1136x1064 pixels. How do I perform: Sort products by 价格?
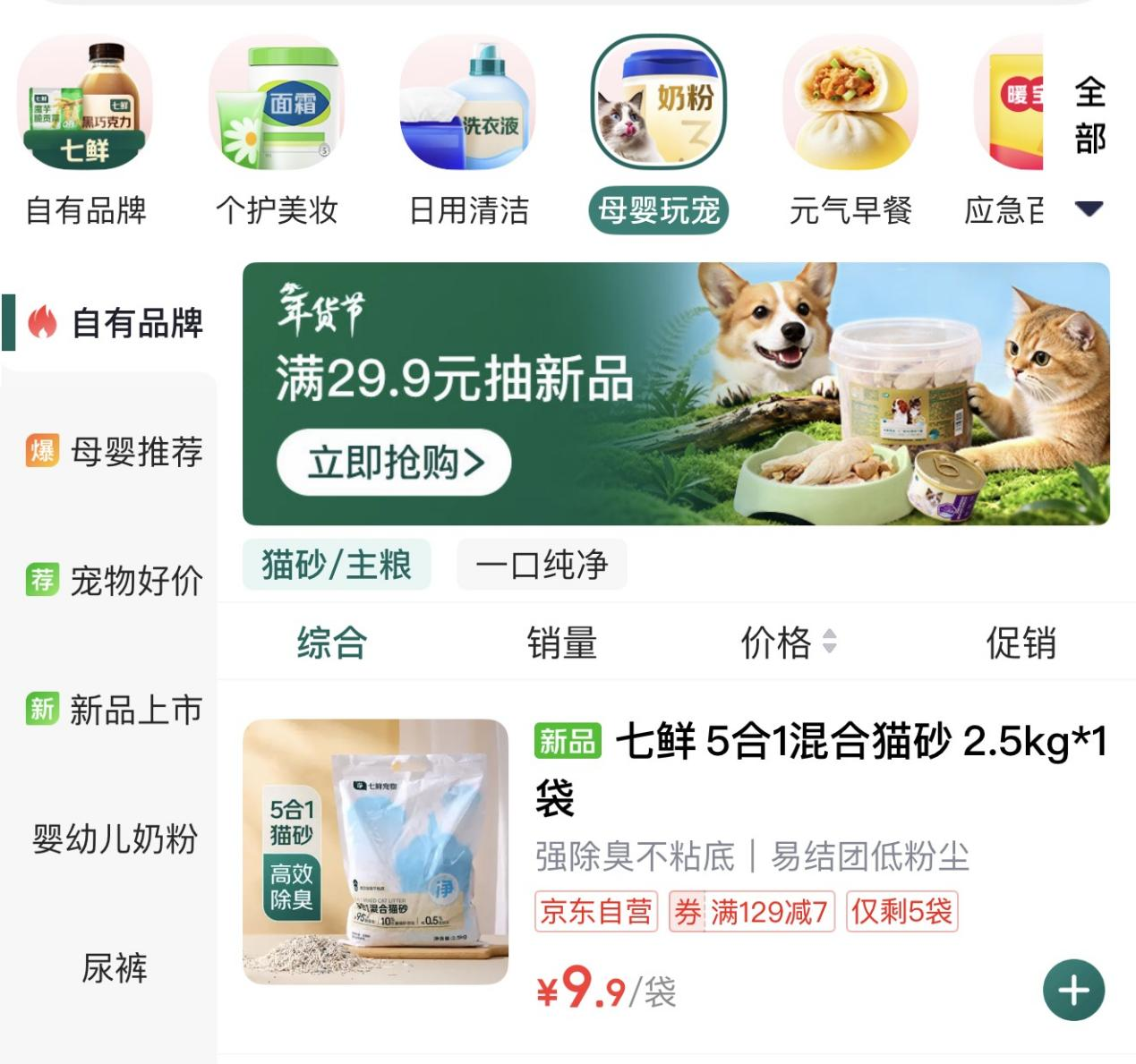click(788, 643)
